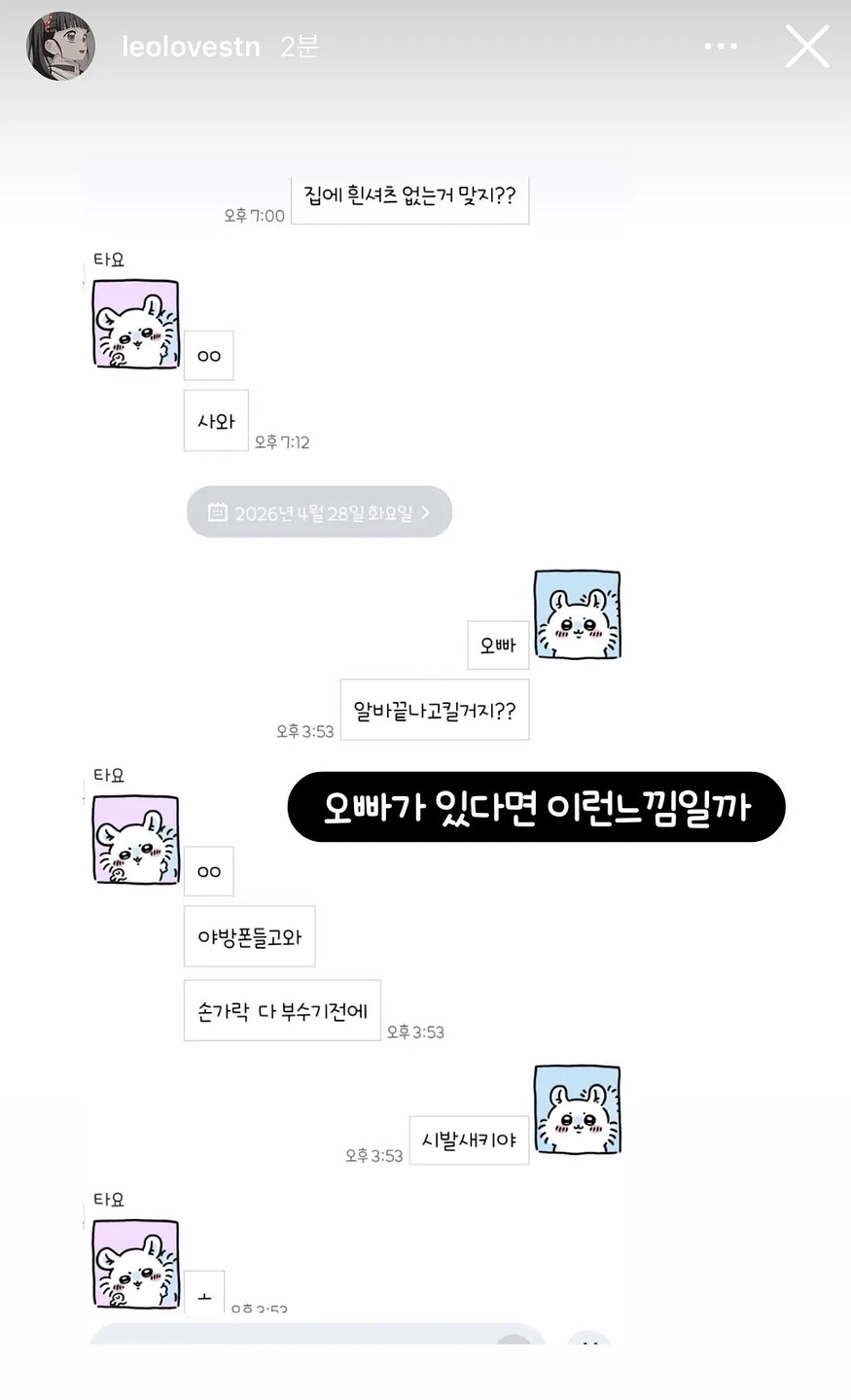The width and height of the screenshot is (851, 1400).
Task: Open the leolovestn username link
Action: (x=191, y=47)
